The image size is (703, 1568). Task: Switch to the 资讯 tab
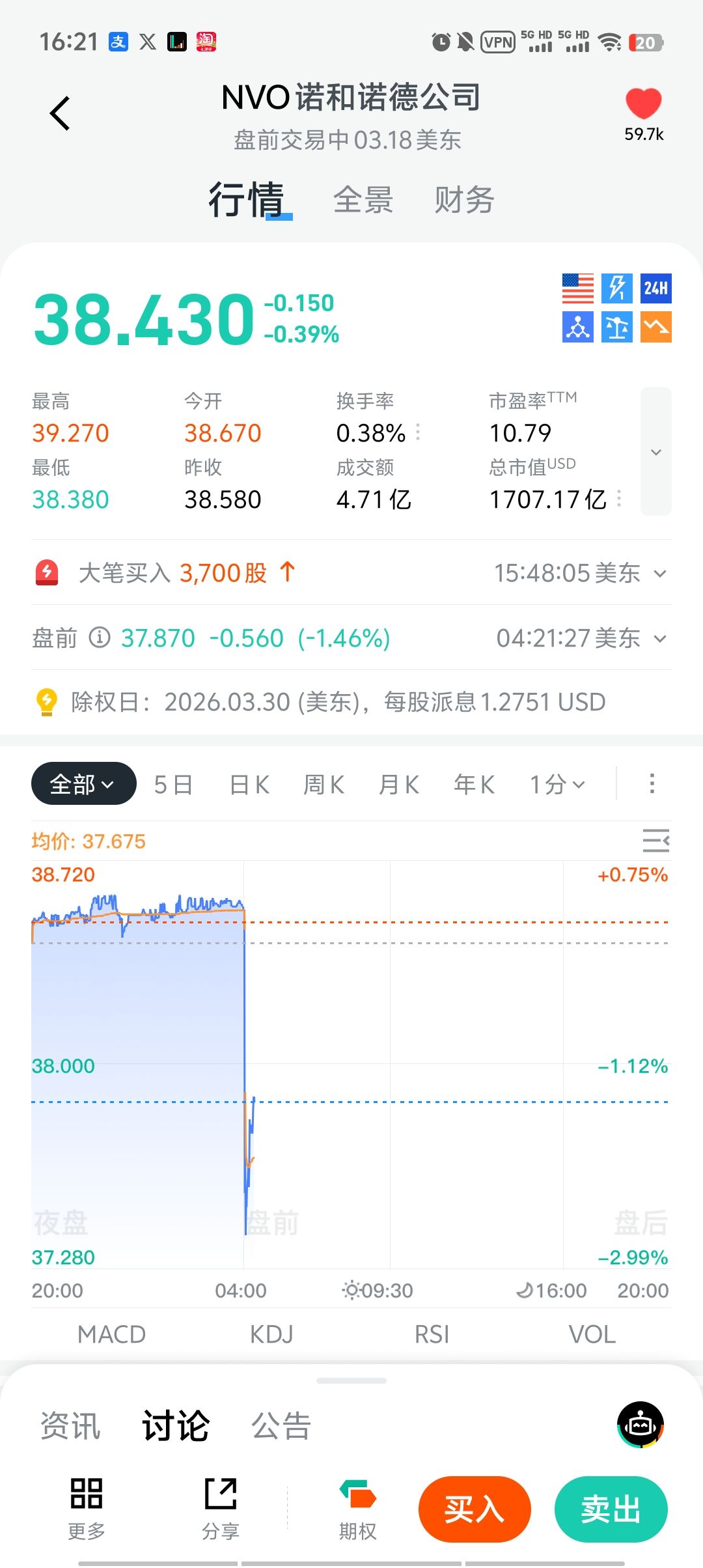[x=70, y=1426]
